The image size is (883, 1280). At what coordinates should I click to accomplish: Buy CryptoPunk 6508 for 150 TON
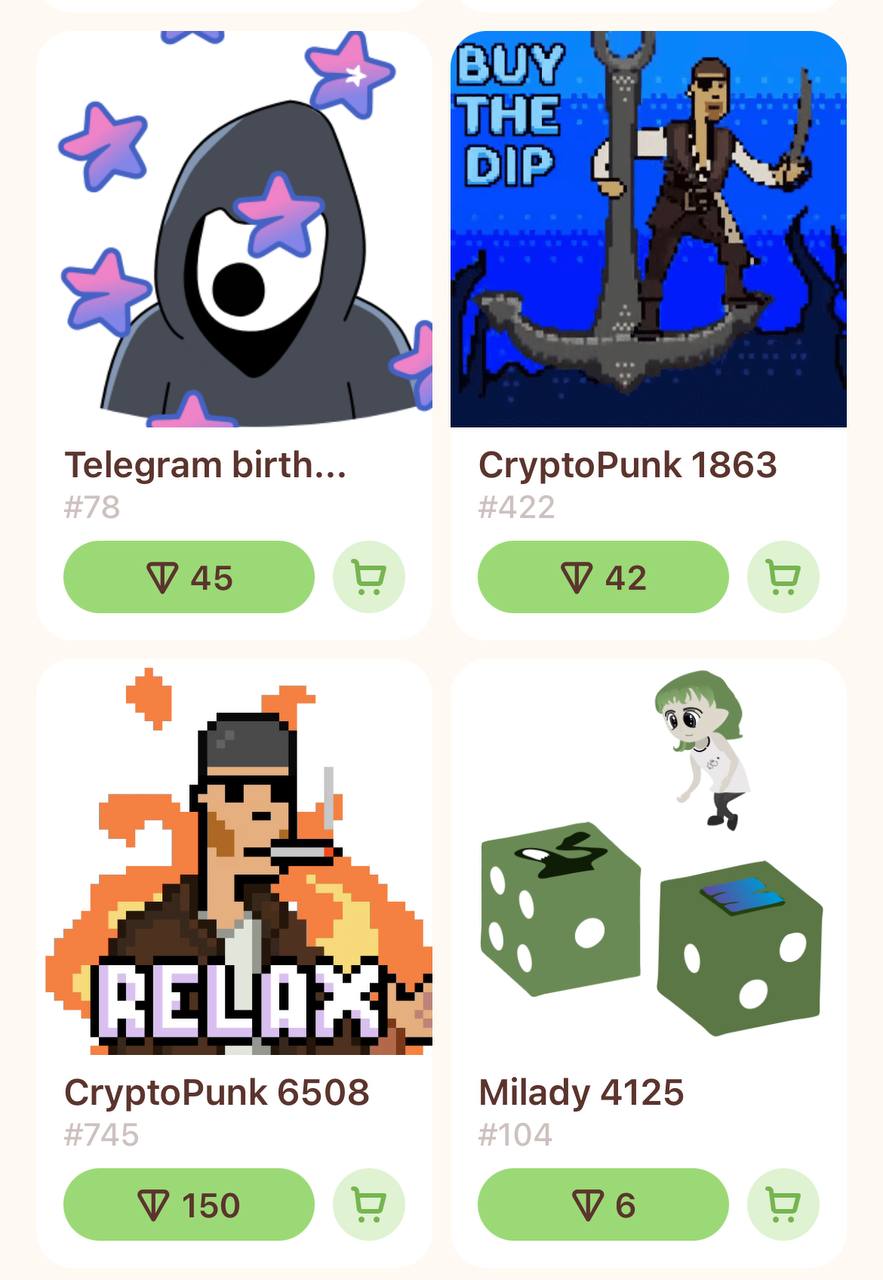(189, 1205)
